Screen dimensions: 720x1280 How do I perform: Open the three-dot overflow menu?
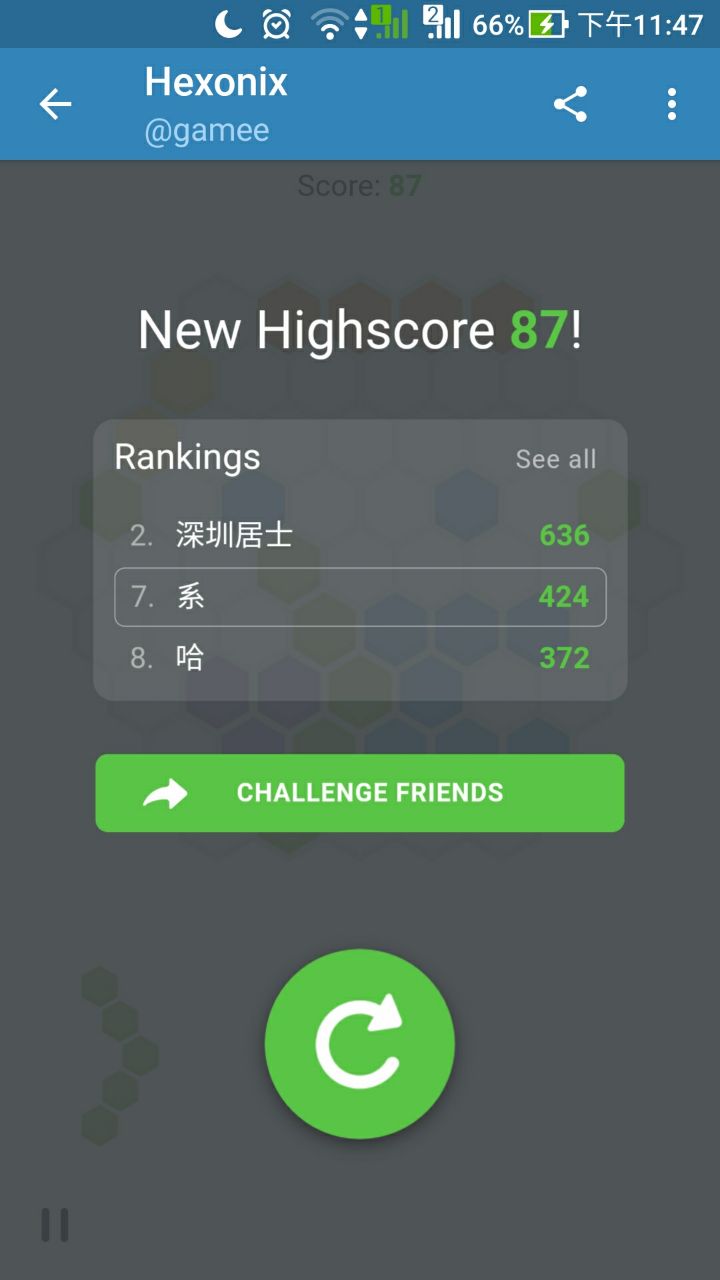pyautogui.click(x=671, y=104)
